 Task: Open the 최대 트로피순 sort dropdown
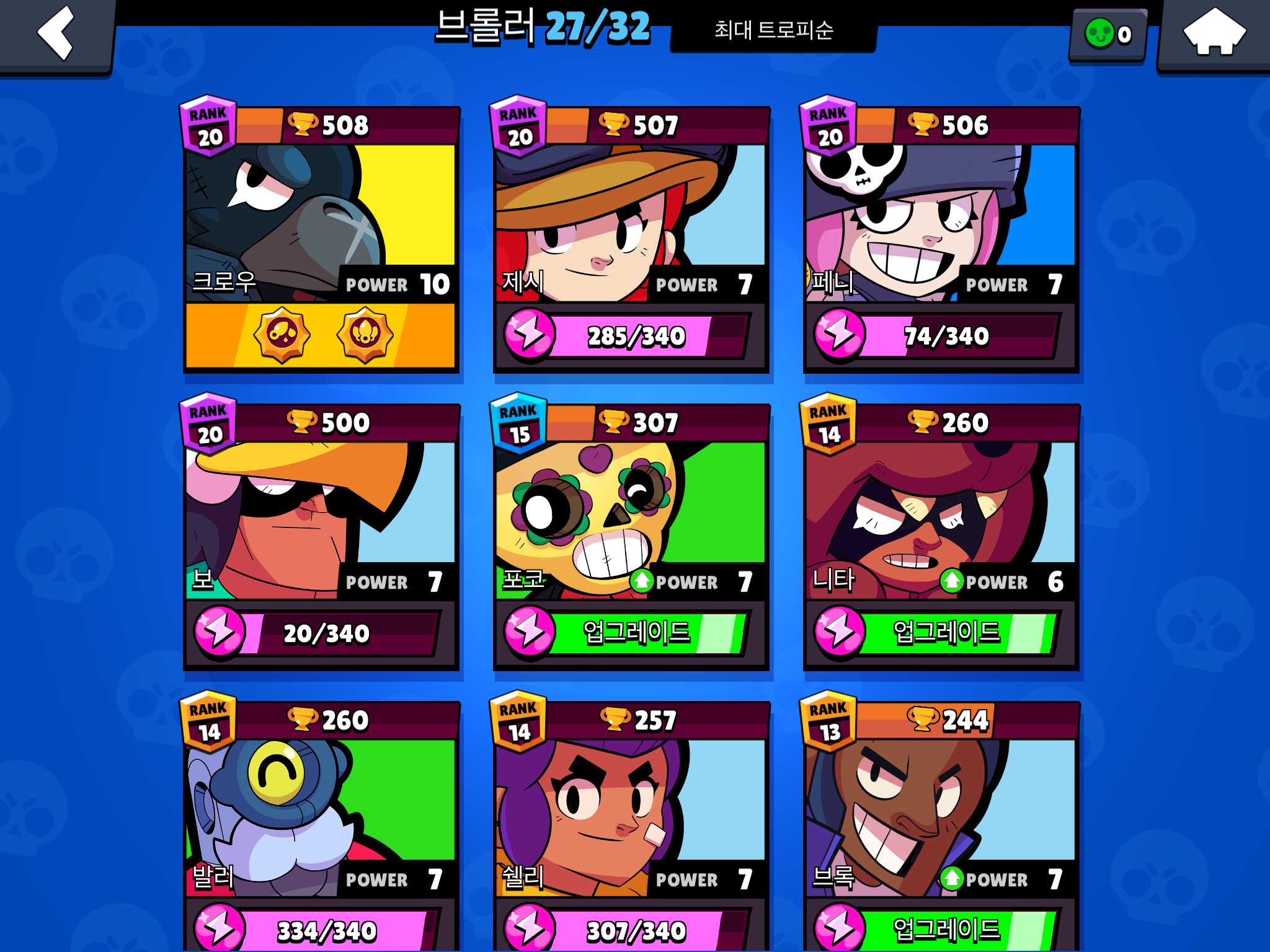click(773, 30)
